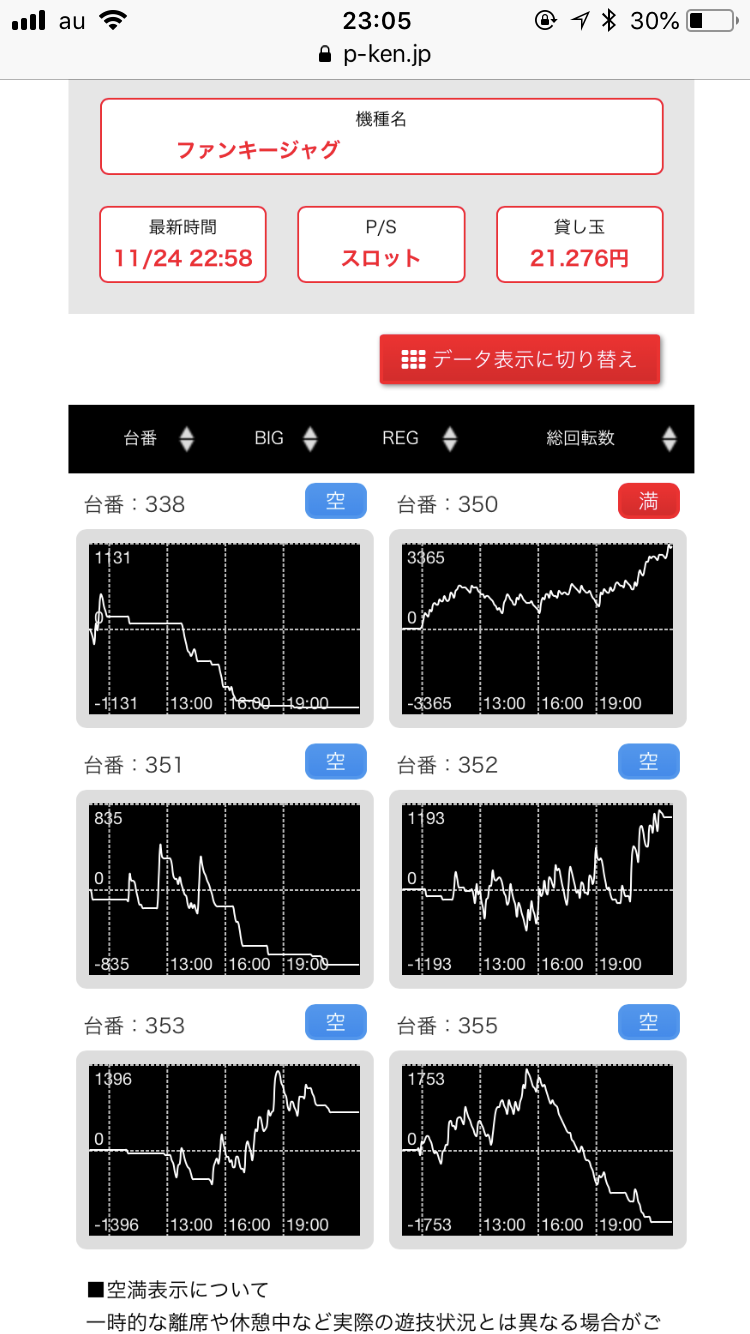Open the graph for machine 353

pyautogui.click(x=225, y=1150)
